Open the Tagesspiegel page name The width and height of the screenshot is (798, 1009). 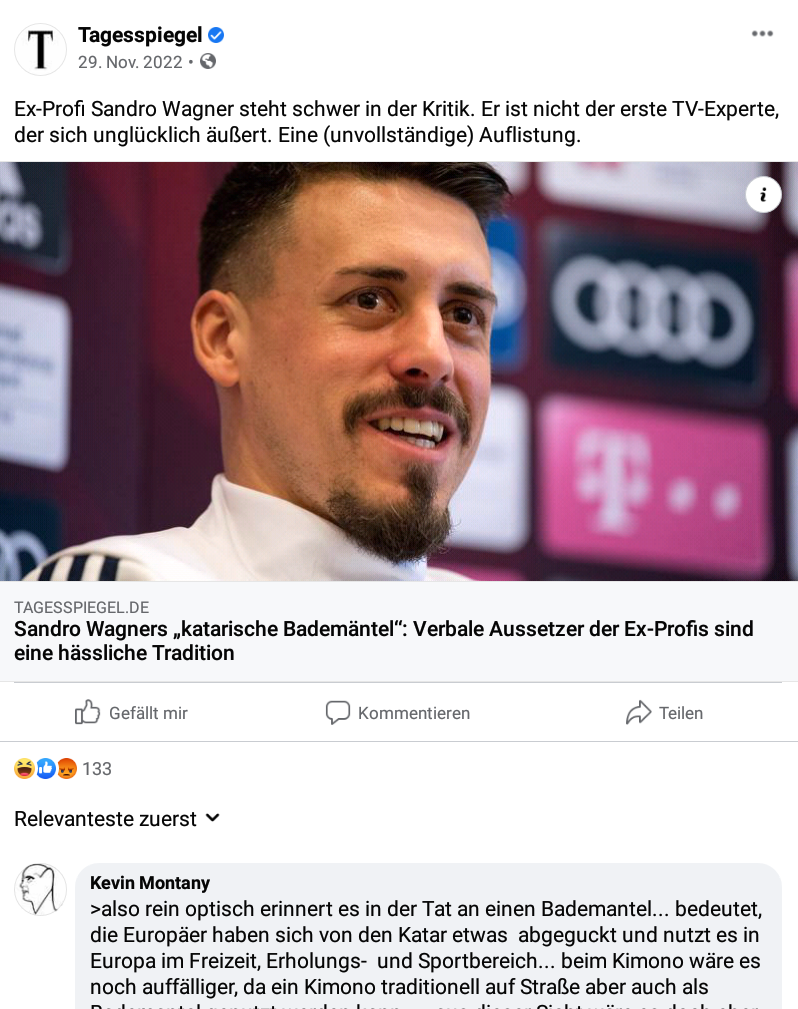pos(140,35)
